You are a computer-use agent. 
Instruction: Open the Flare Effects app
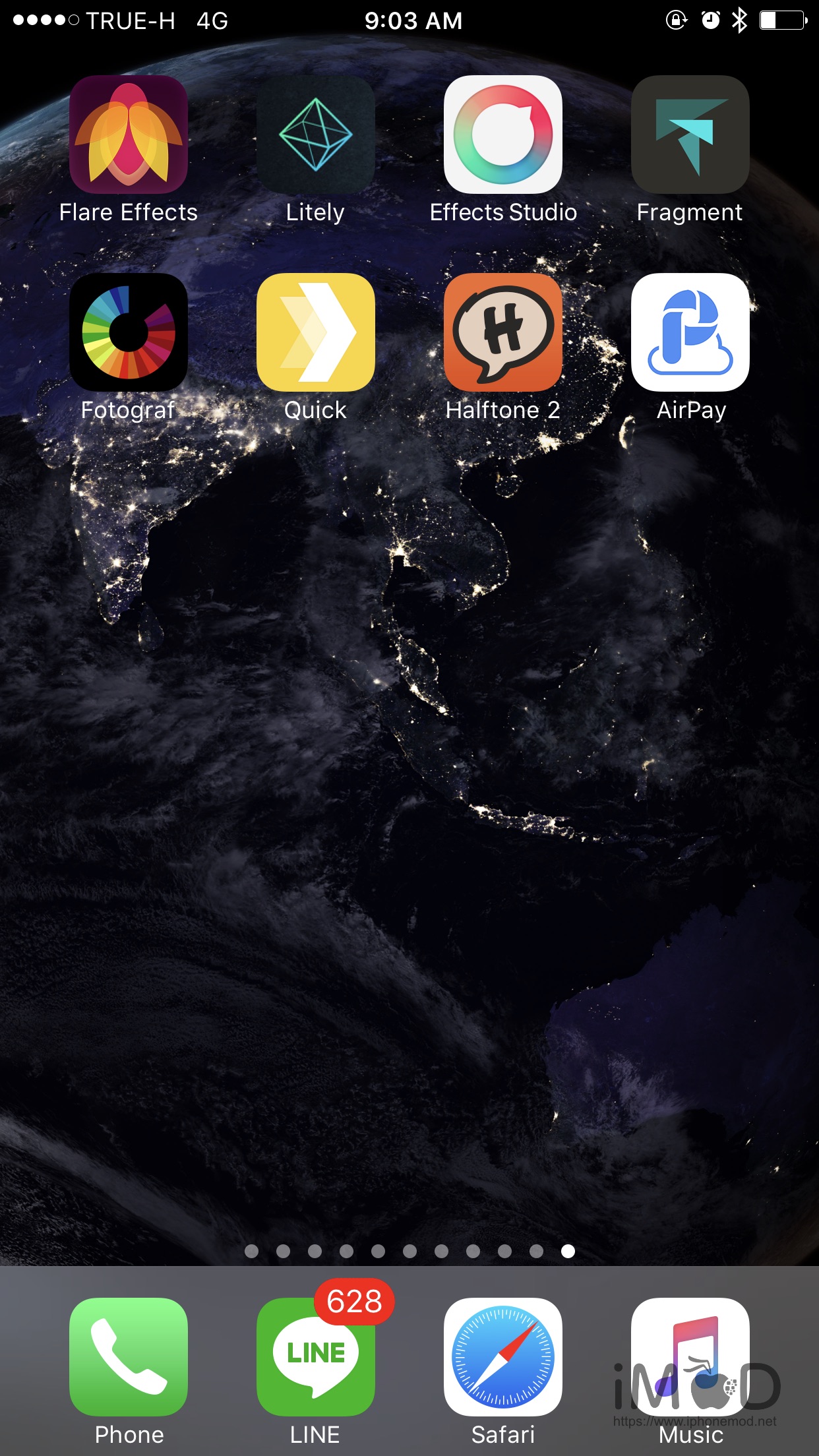pyautogui.click(x=129, y=135)
